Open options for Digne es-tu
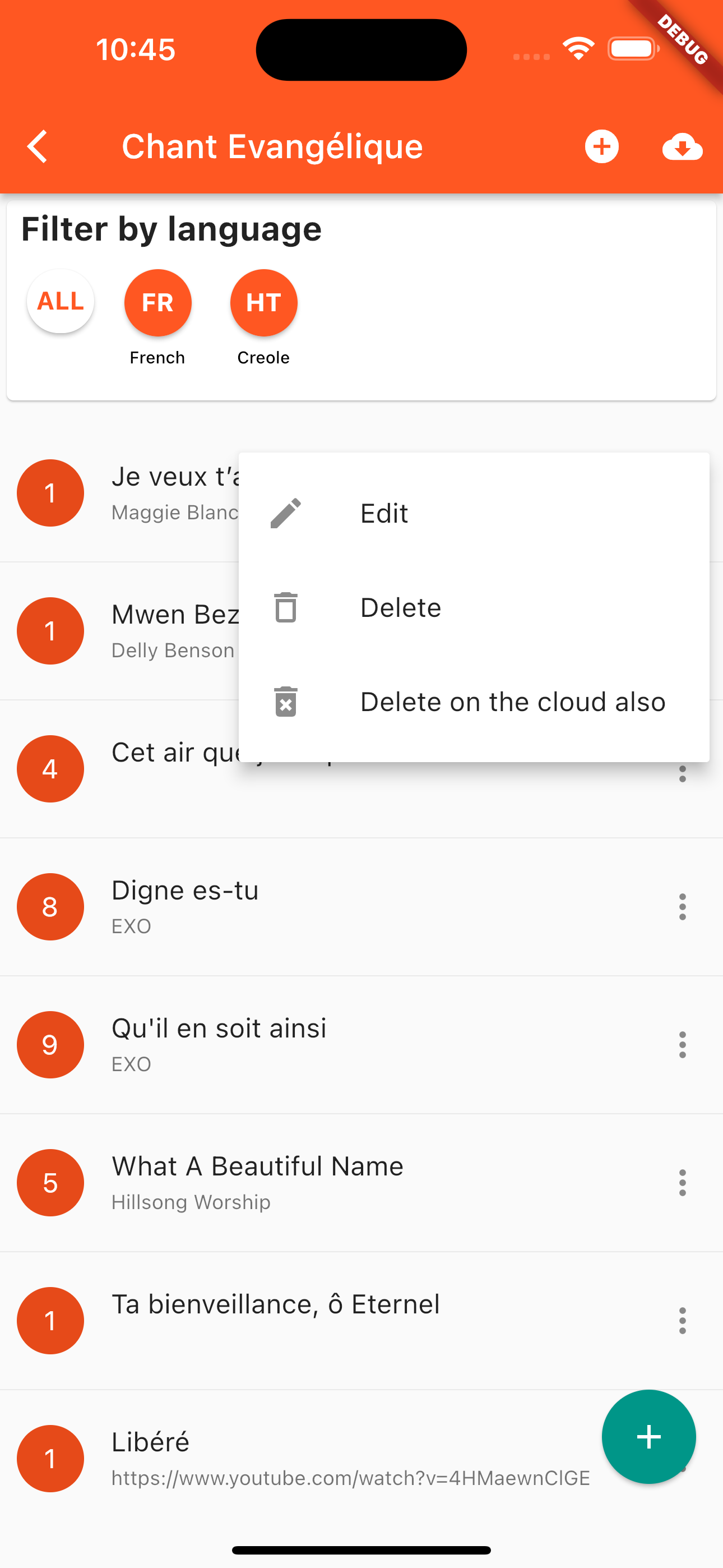 682,906
